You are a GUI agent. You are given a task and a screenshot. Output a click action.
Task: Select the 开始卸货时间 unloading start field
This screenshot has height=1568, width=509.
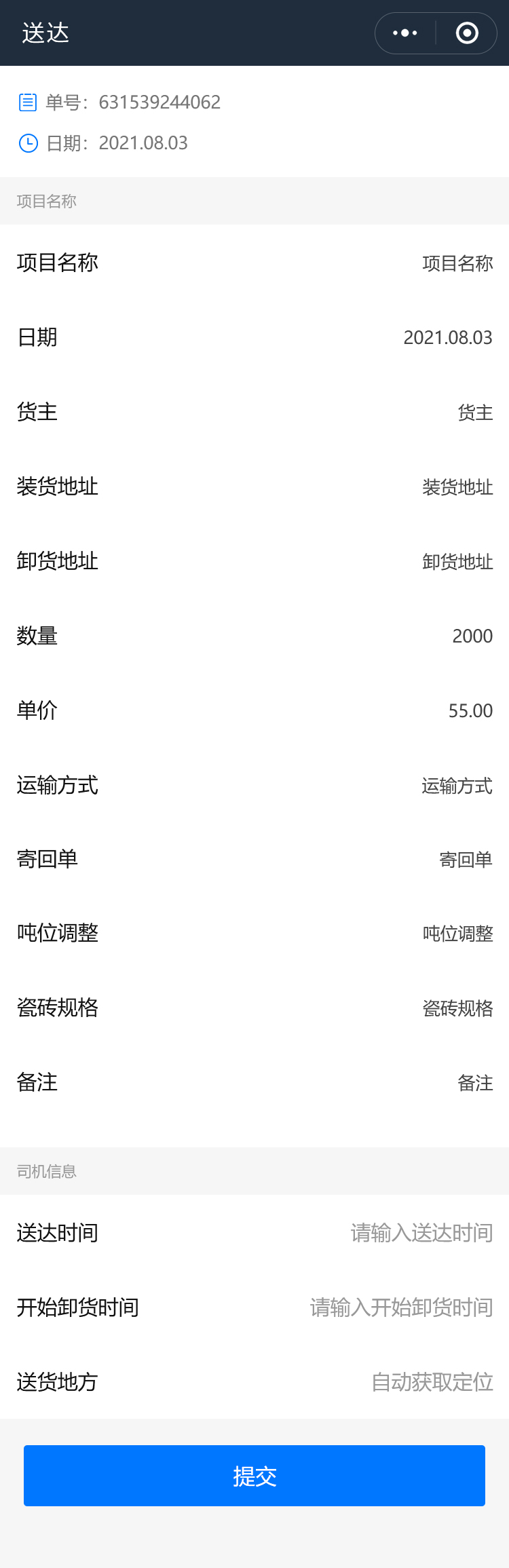click(400, 1307)
